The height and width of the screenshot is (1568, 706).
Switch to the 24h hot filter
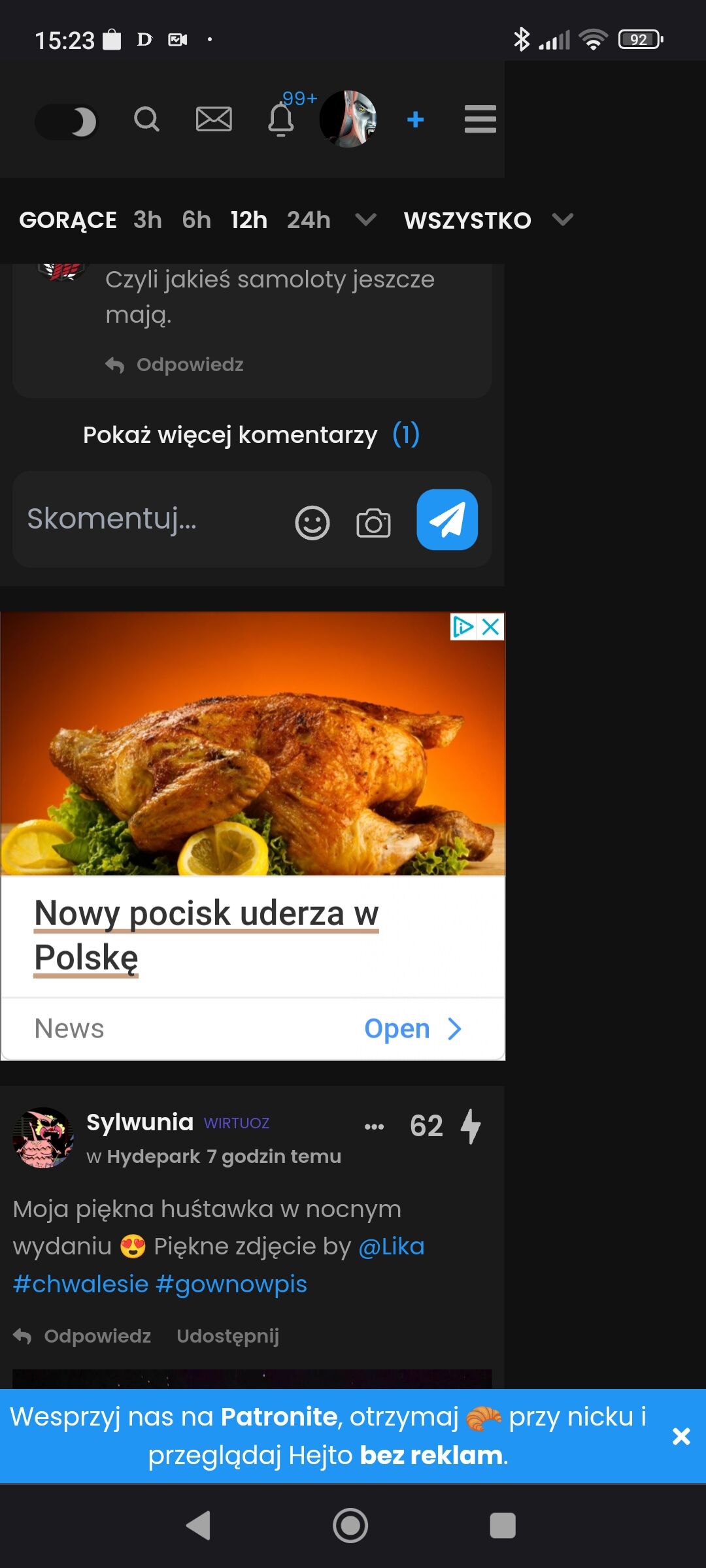[309, 220]
